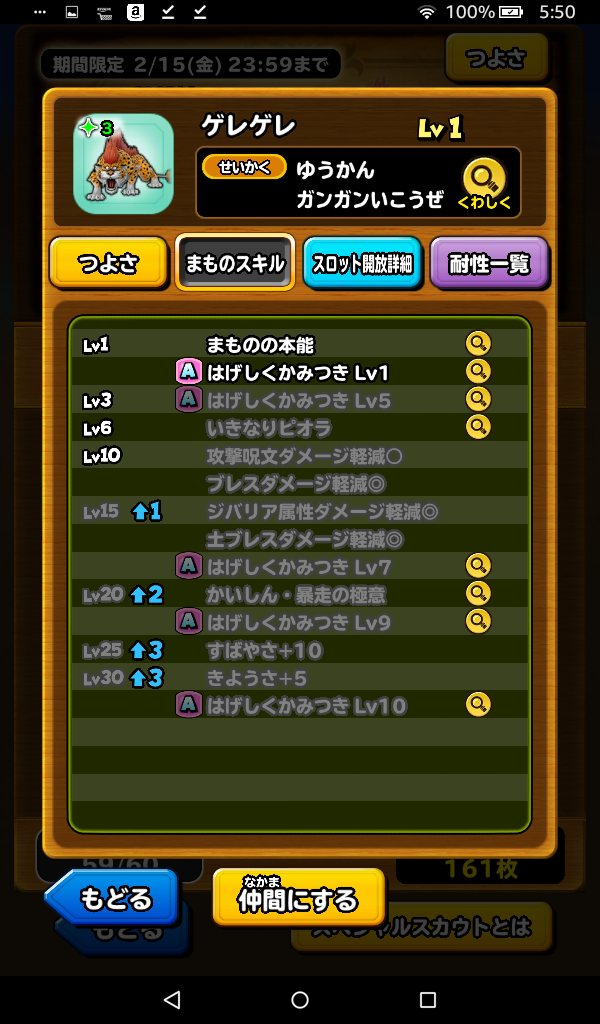Viewport: 600px width, 1024px height.
Task: Select the まものスキル tab
Action: coord(235,265)
